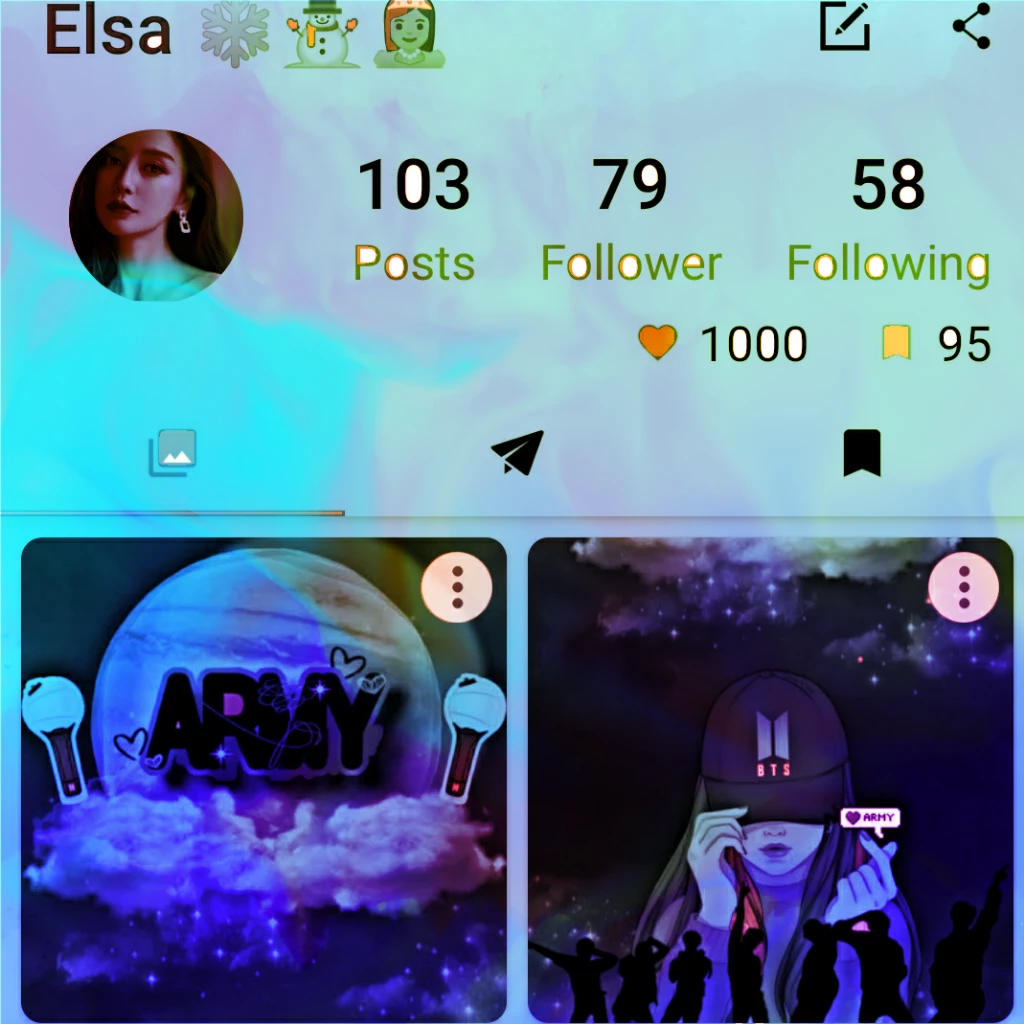Open the BTS cap girl post
Image resolution: width=1024 pixels, height=1024 pixels.
[x=771, y=780]
